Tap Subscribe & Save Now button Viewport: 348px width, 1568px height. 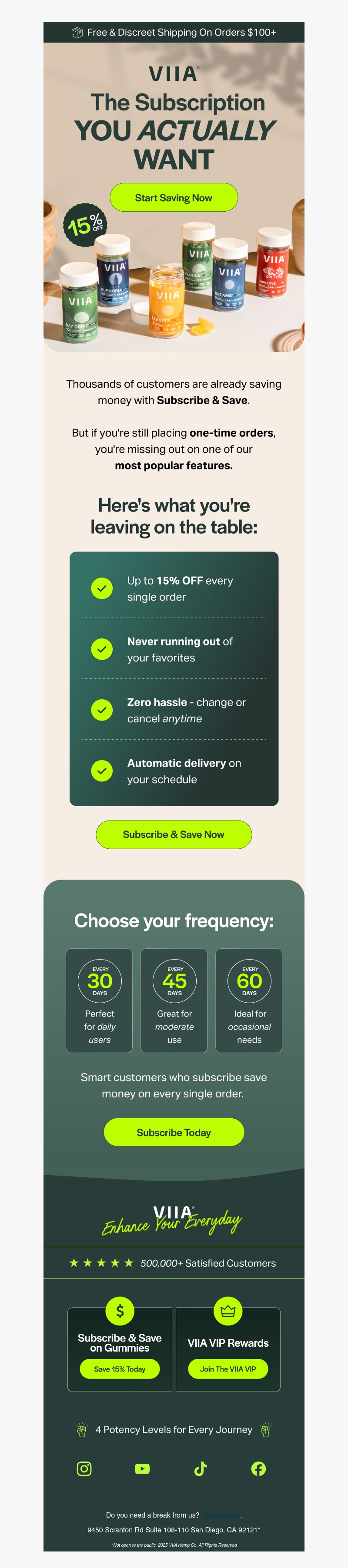point(174,834)
